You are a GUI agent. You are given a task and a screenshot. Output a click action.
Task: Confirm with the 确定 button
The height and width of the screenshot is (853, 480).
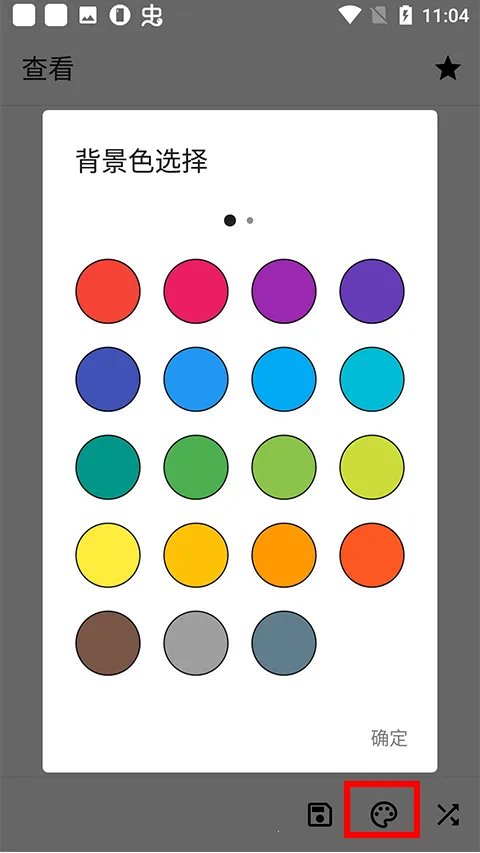click(389, 738)
